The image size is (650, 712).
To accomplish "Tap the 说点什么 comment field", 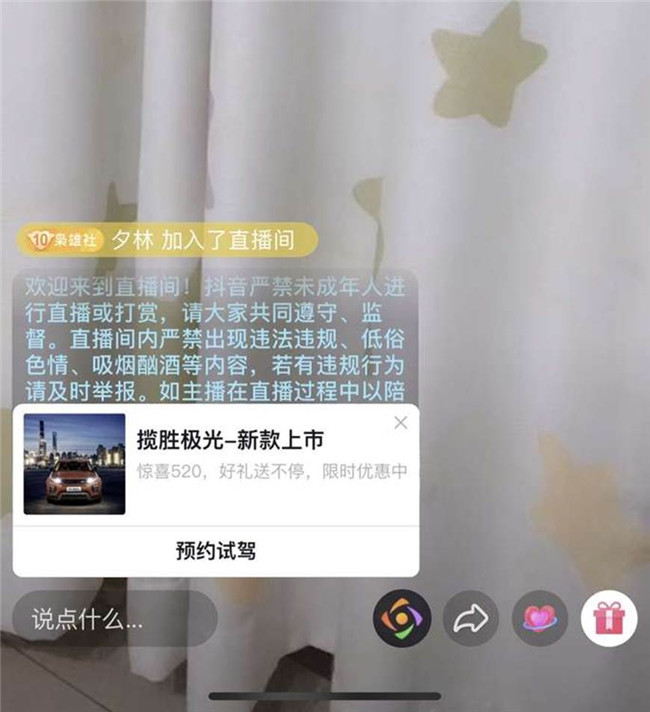I will tap(114, 619).
